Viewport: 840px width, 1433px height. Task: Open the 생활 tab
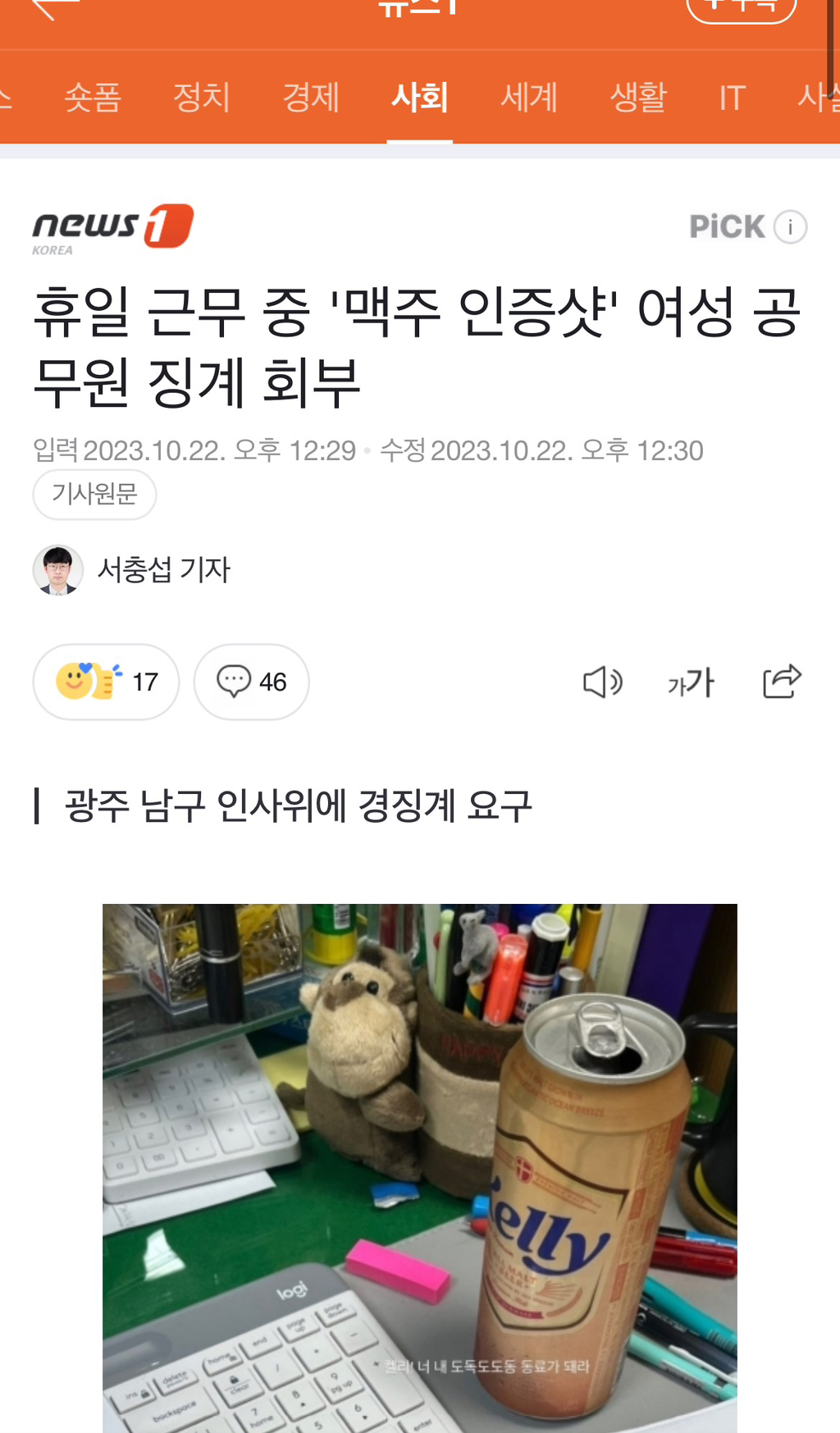(x=638, y=98)
